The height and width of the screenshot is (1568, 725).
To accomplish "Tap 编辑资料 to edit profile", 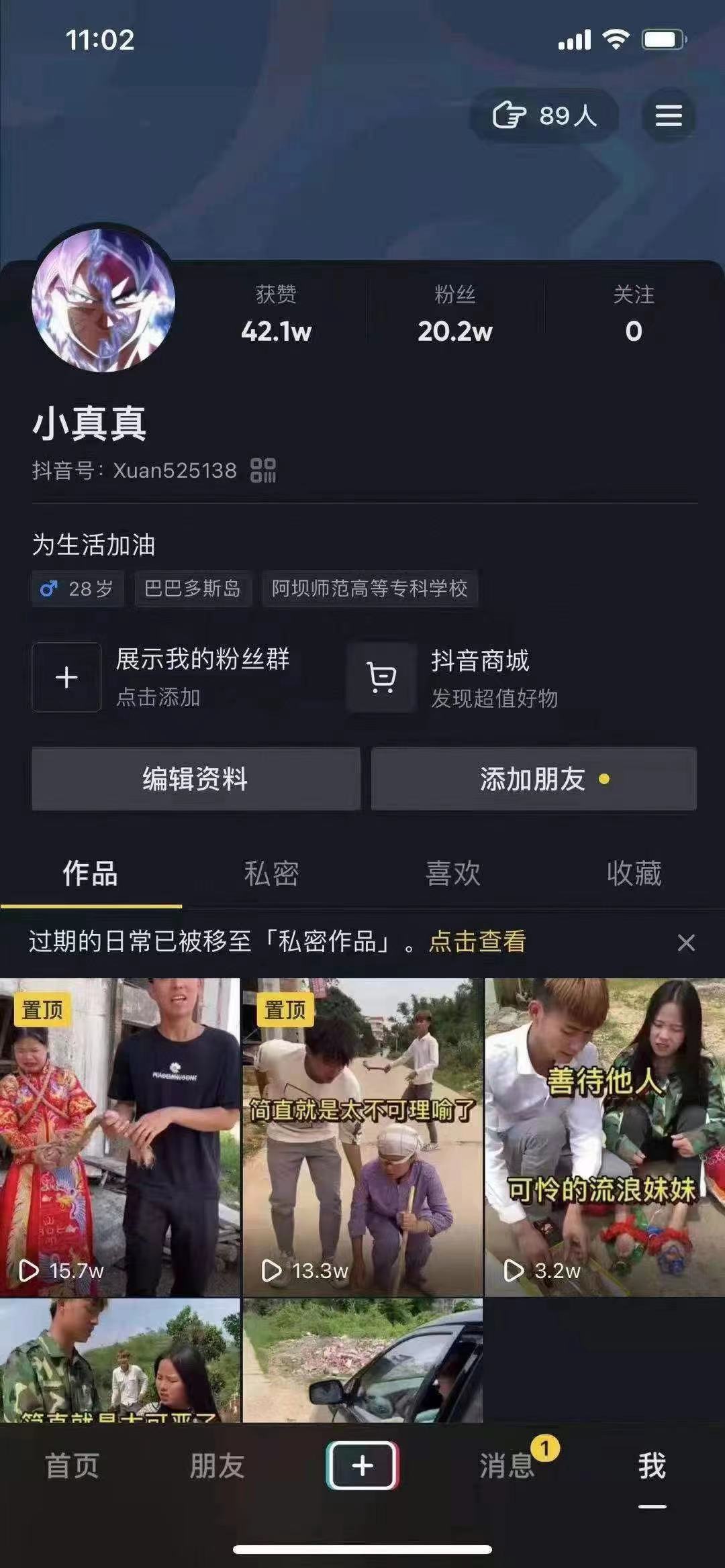I will [195, 779].
